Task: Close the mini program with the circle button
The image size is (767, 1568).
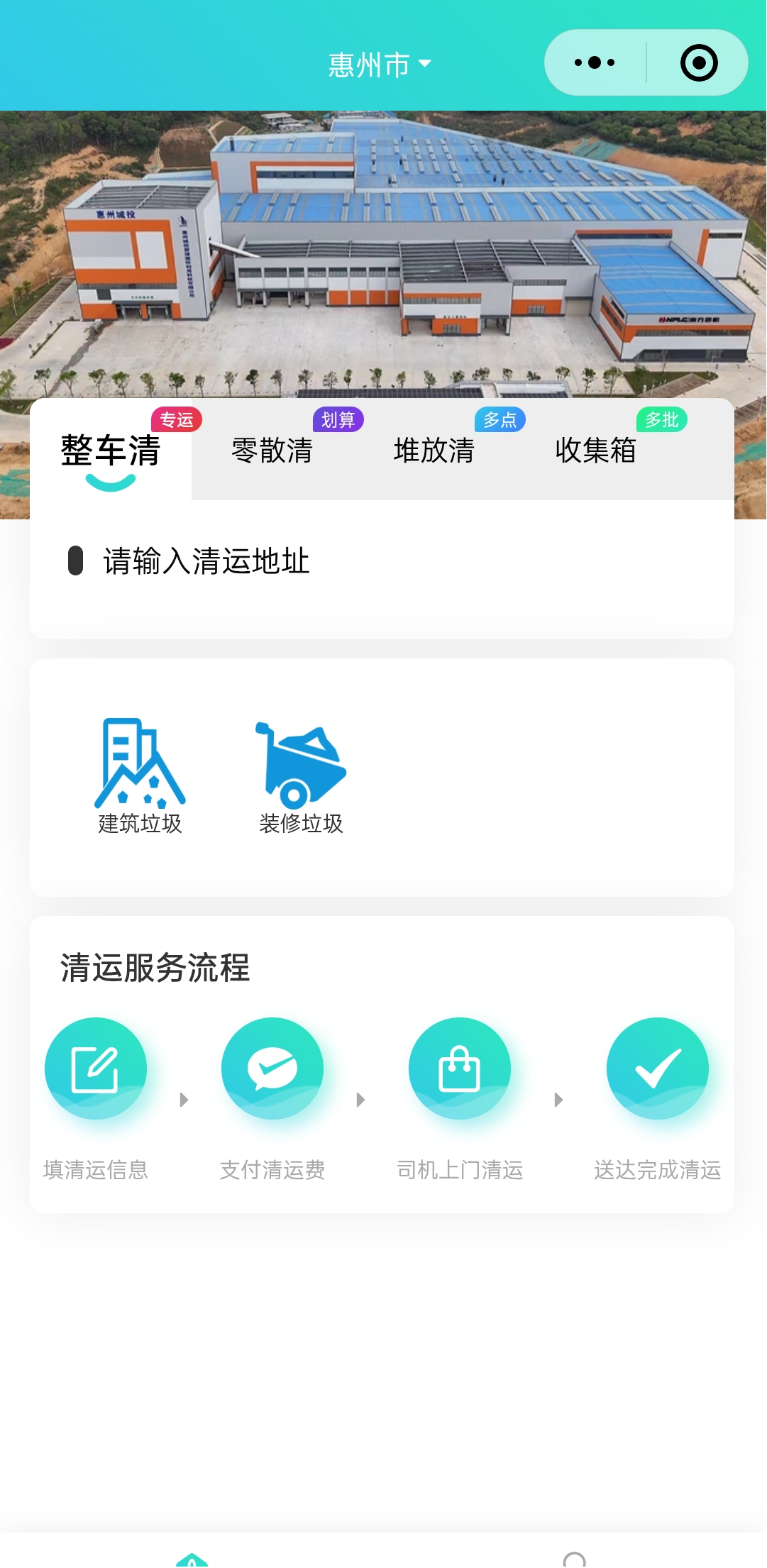Action: coord(699,62)
